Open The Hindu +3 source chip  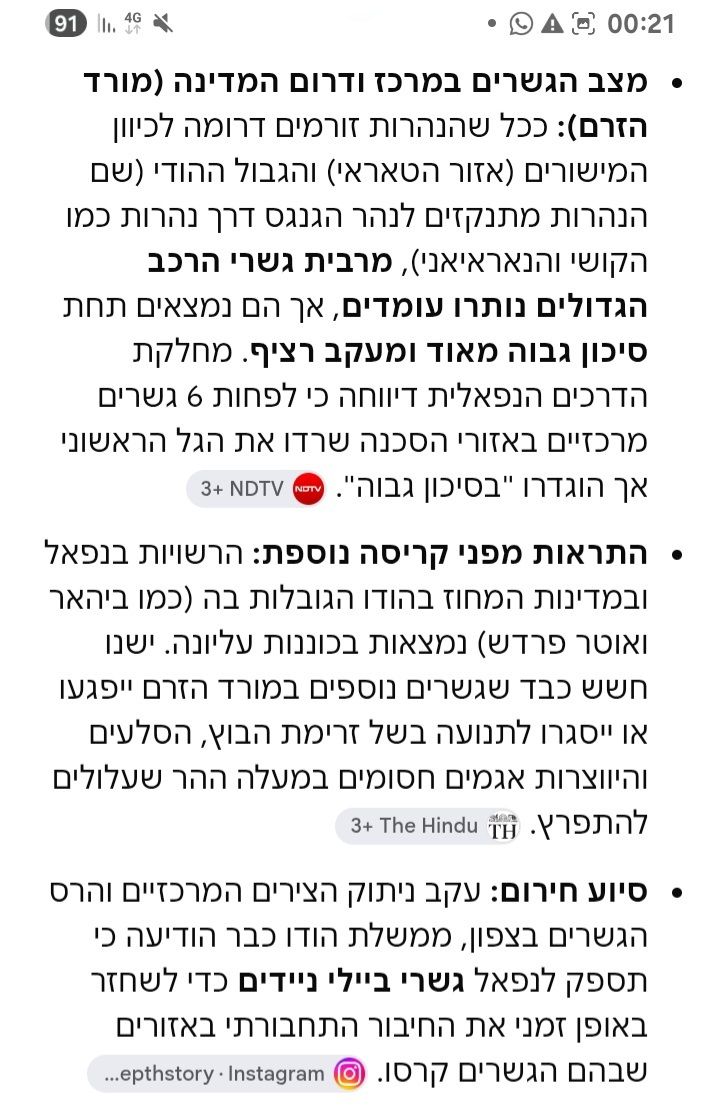point(428,826)
